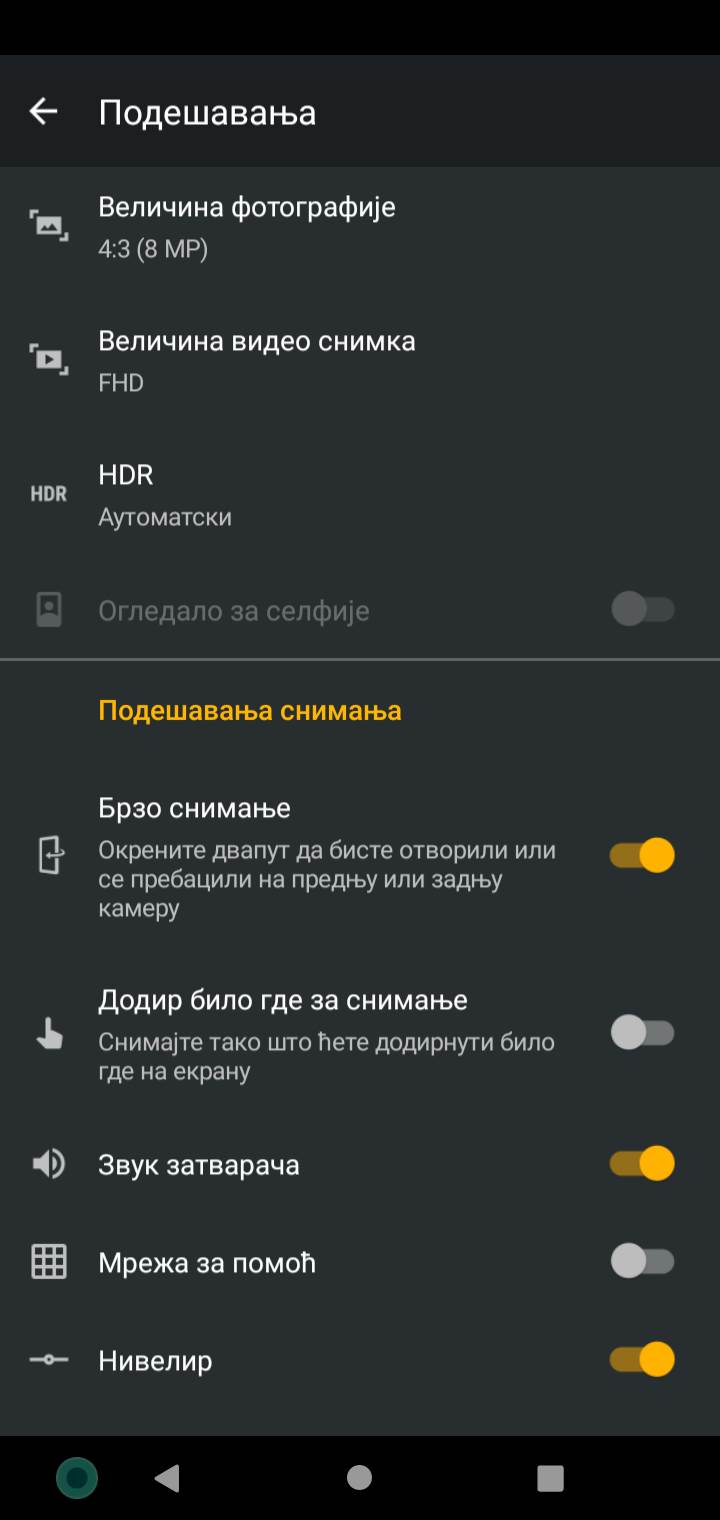This screenshot has height=1520, width=720.
Task: Click the assistive grid icon
Action: [49, 1262]
